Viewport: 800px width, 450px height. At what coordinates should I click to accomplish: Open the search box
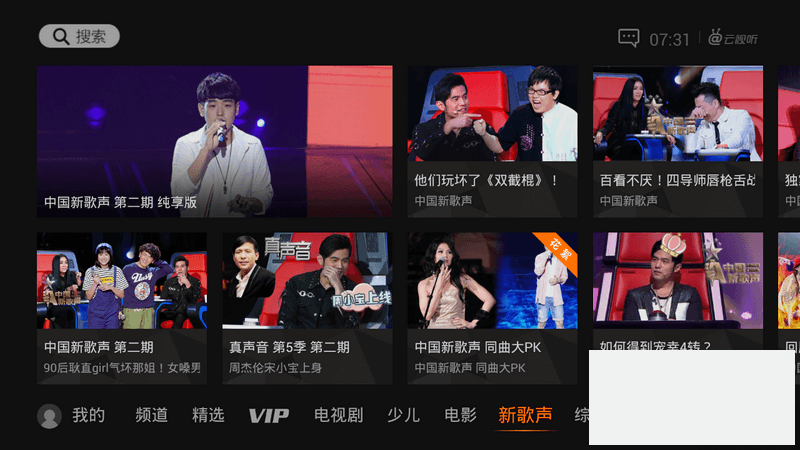[x=79, y=37]
